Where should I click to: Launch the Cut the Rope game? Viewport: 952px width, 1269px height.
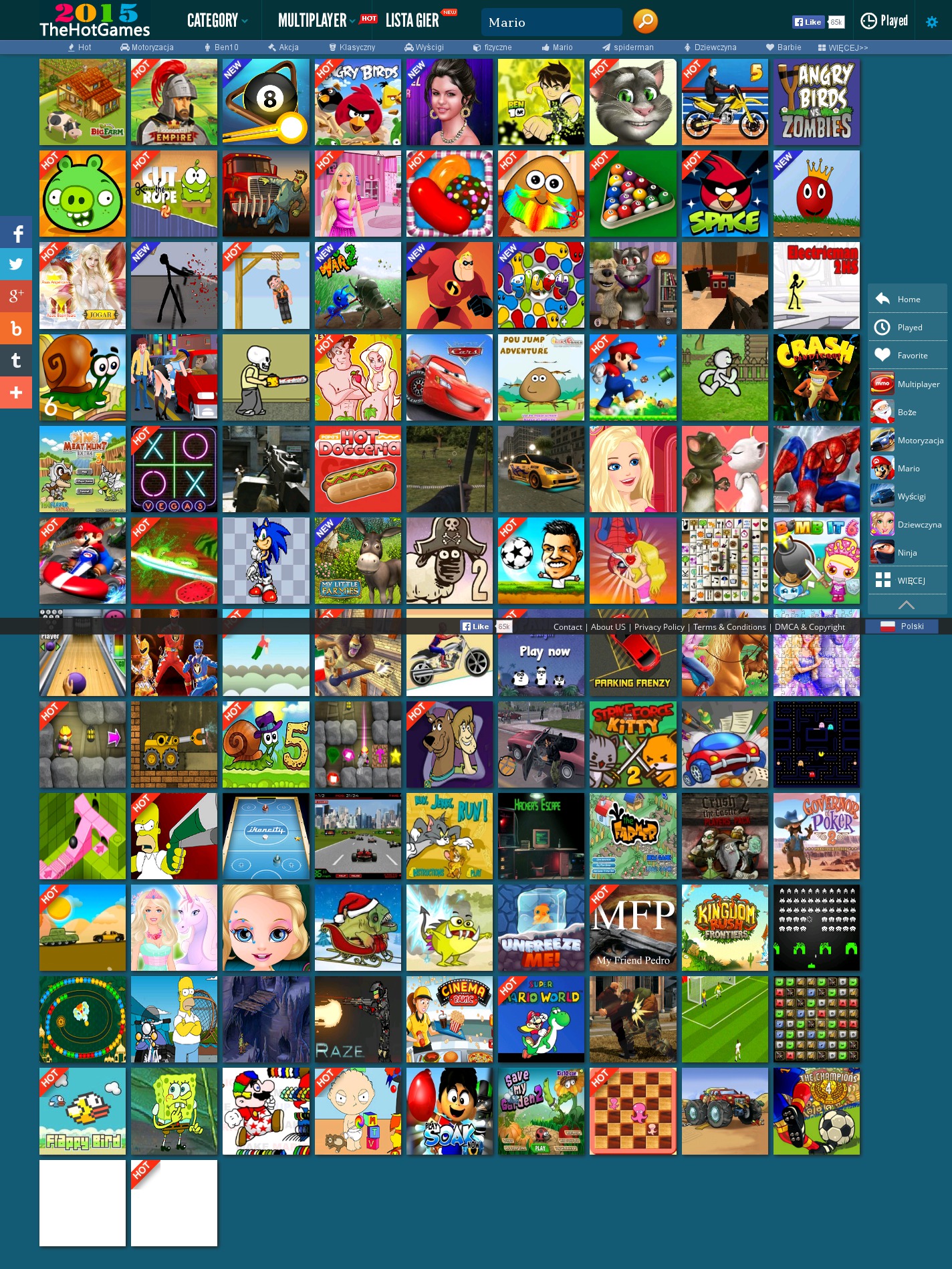[x=174, y=193]
